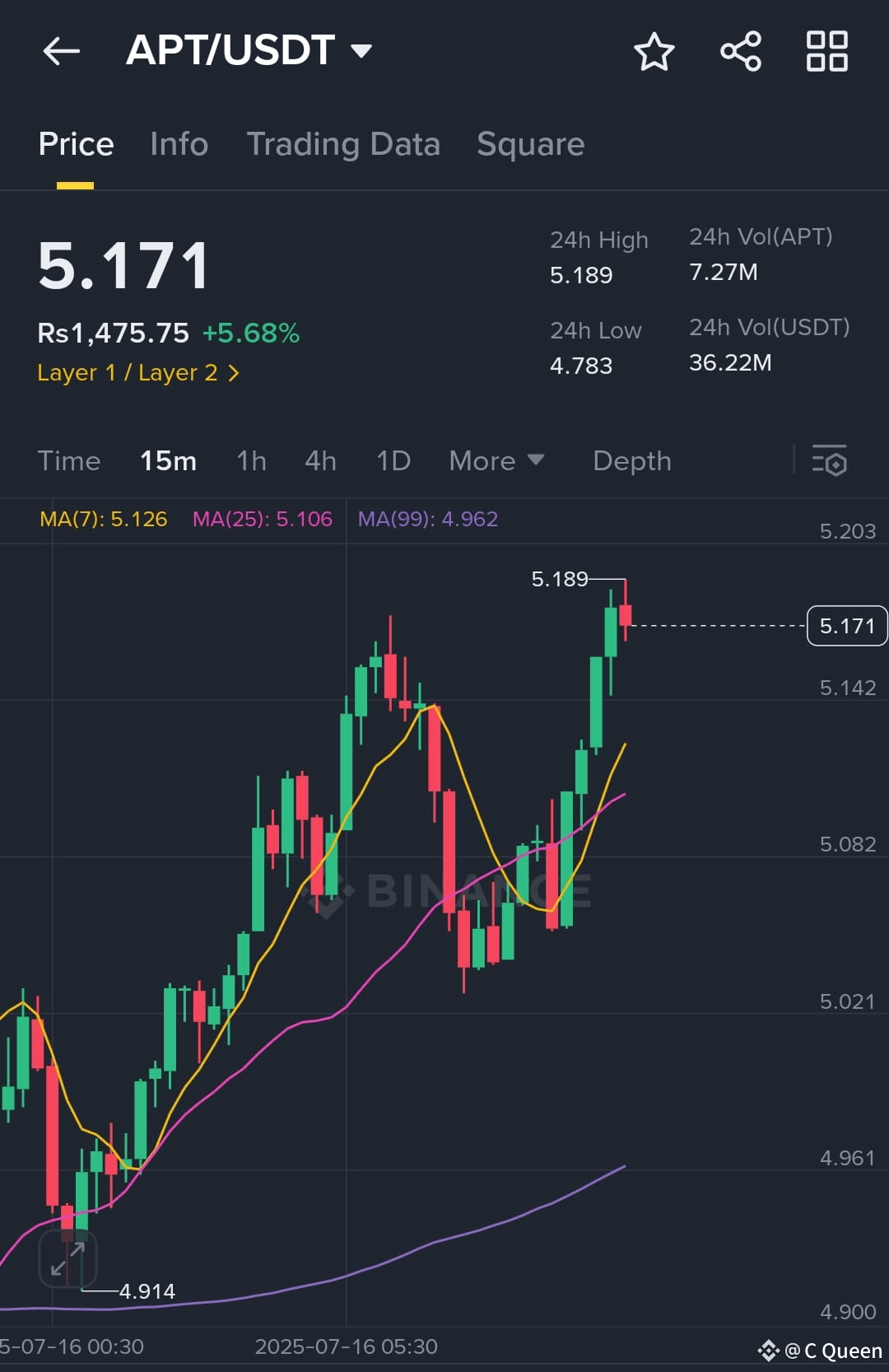889x1372 pixels.
Task: Open Layer 1 / Layer 2 via chevron
Action: click(235, 372)
